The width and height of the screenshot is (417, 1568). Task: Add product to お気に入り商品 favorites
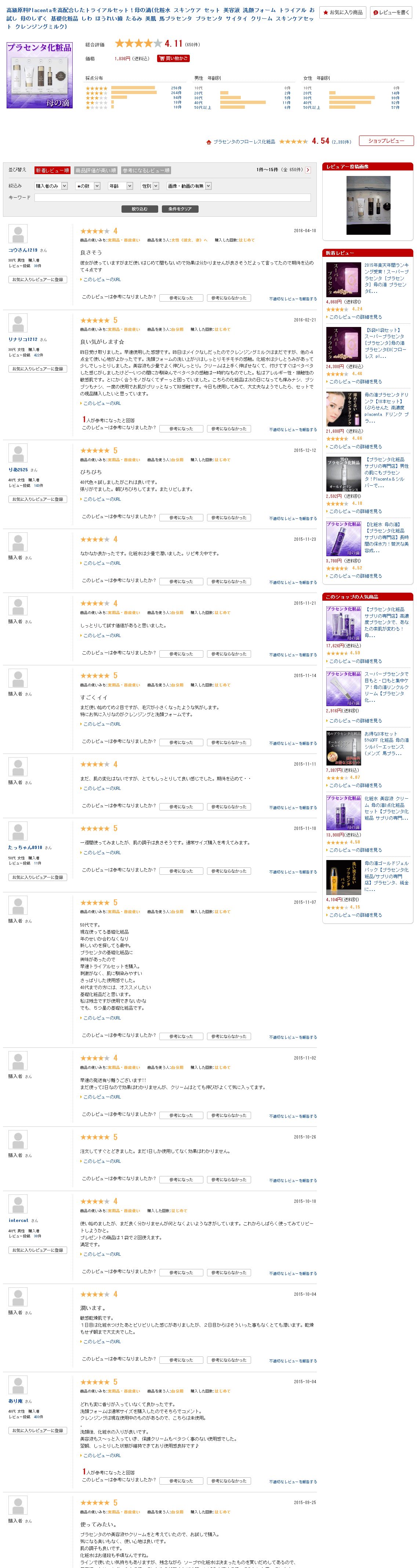pos(343,12)
